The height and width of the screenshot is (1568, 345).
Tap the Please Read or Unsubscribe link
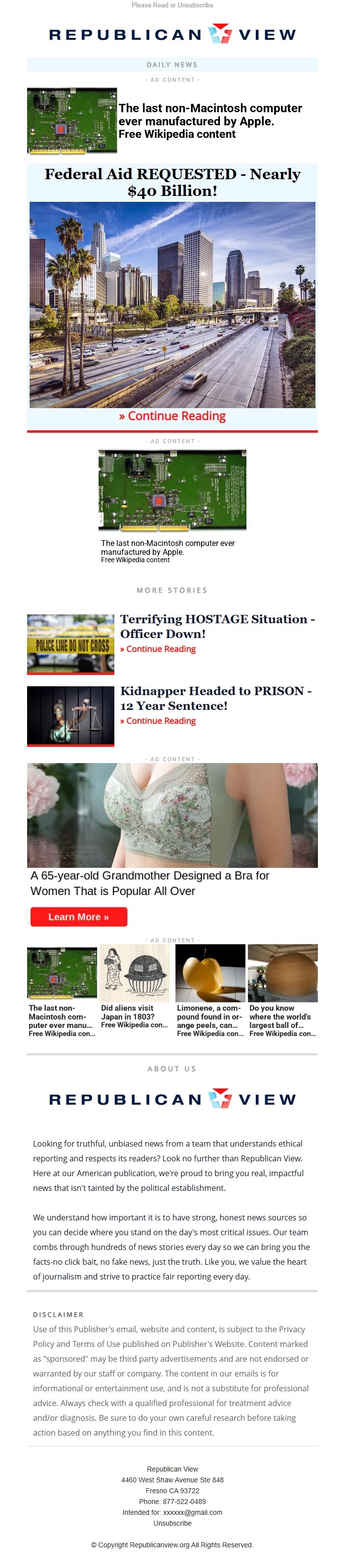[x=172, y=5]
